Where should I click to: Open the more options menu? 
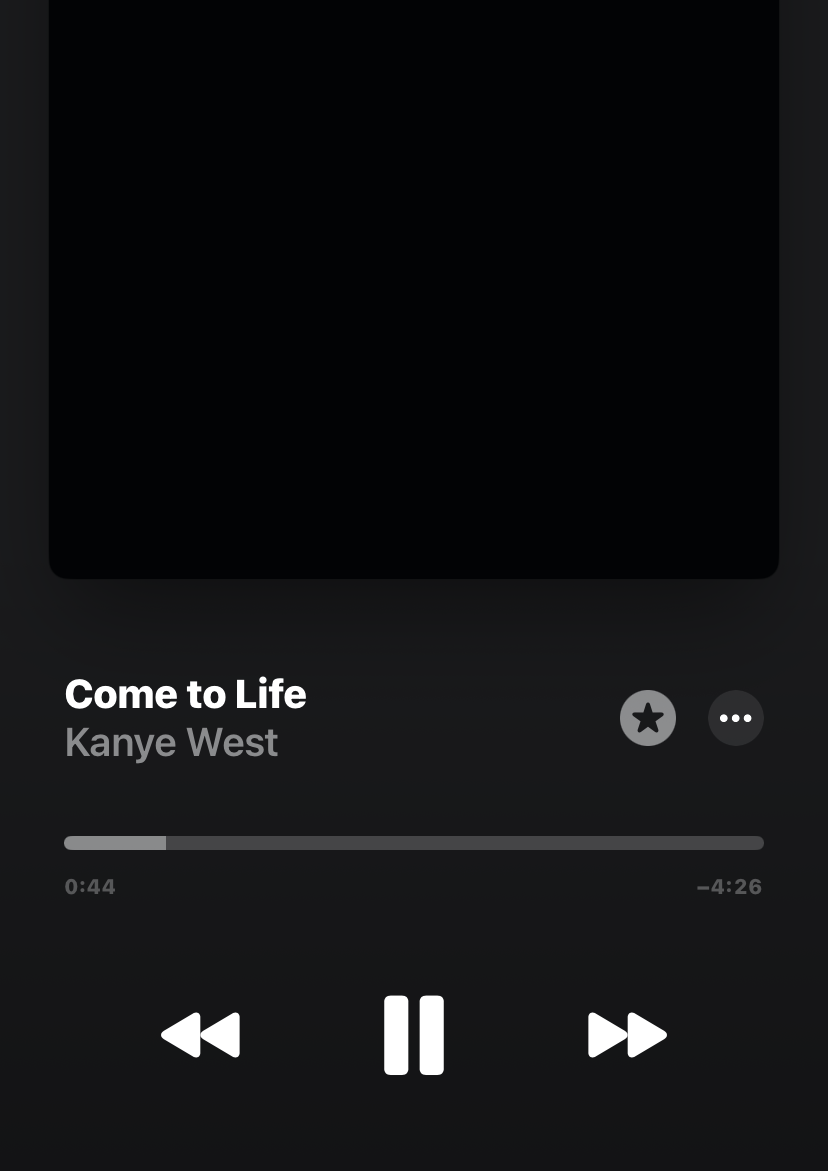pos(736,718)
